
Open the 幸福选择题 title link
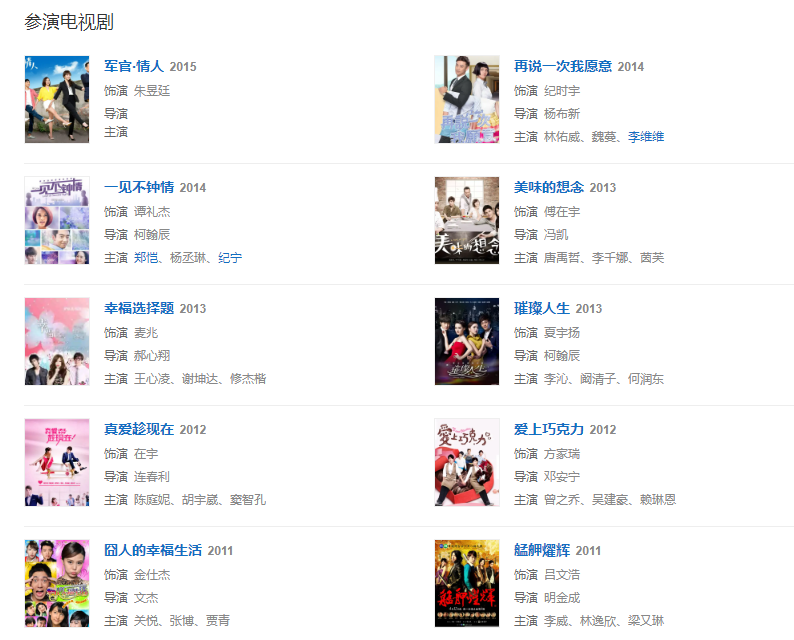click(139, 309)
